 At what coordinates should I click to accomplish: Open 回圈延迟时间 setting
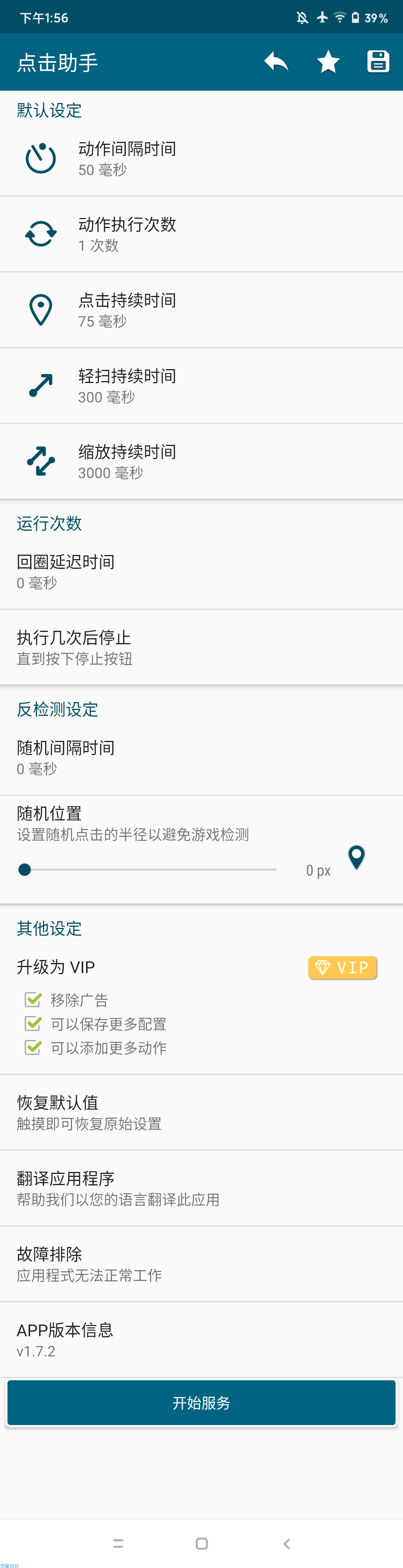point(201,571)
